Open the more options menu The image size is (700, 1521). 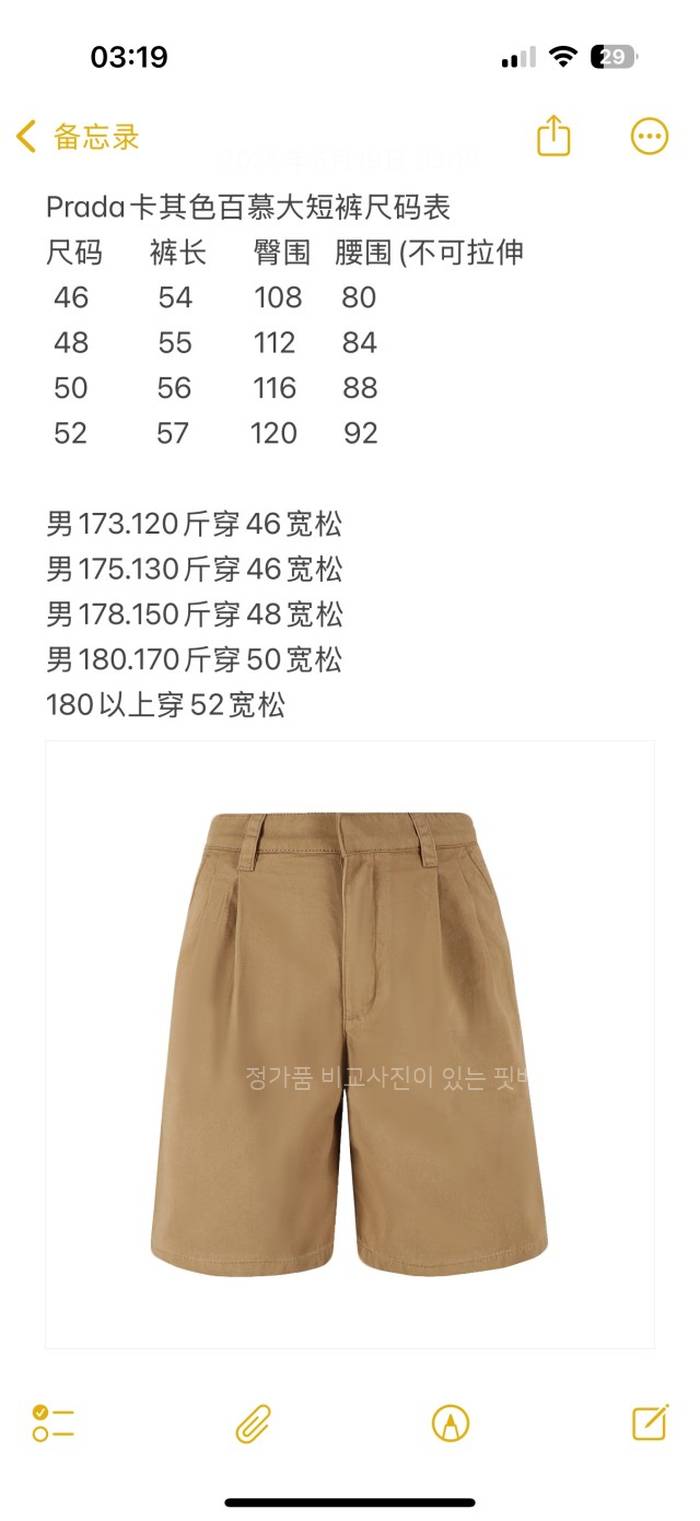pos(649,137)
